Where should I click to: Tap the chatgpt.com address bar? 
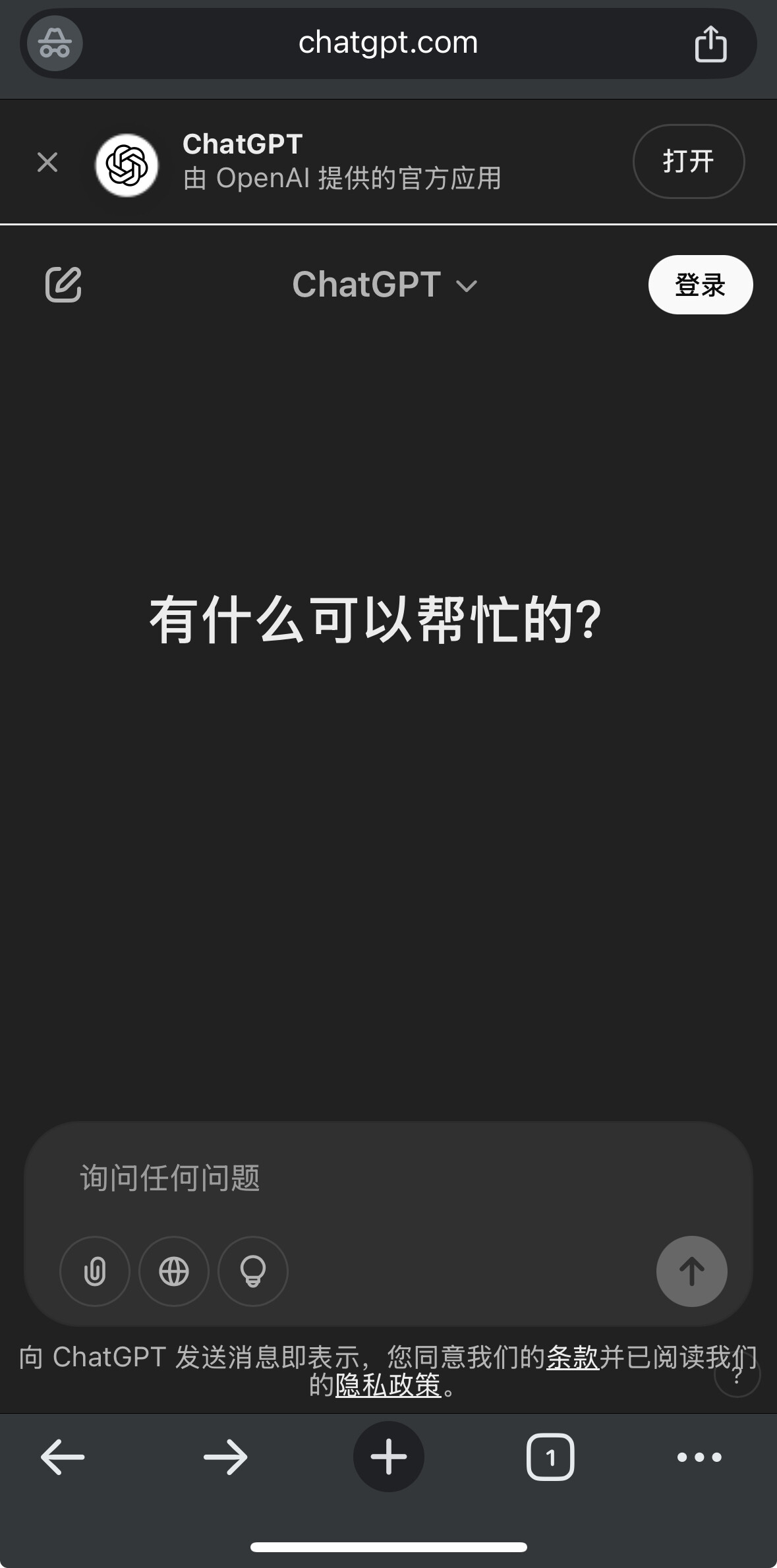[x=388, y=43]
